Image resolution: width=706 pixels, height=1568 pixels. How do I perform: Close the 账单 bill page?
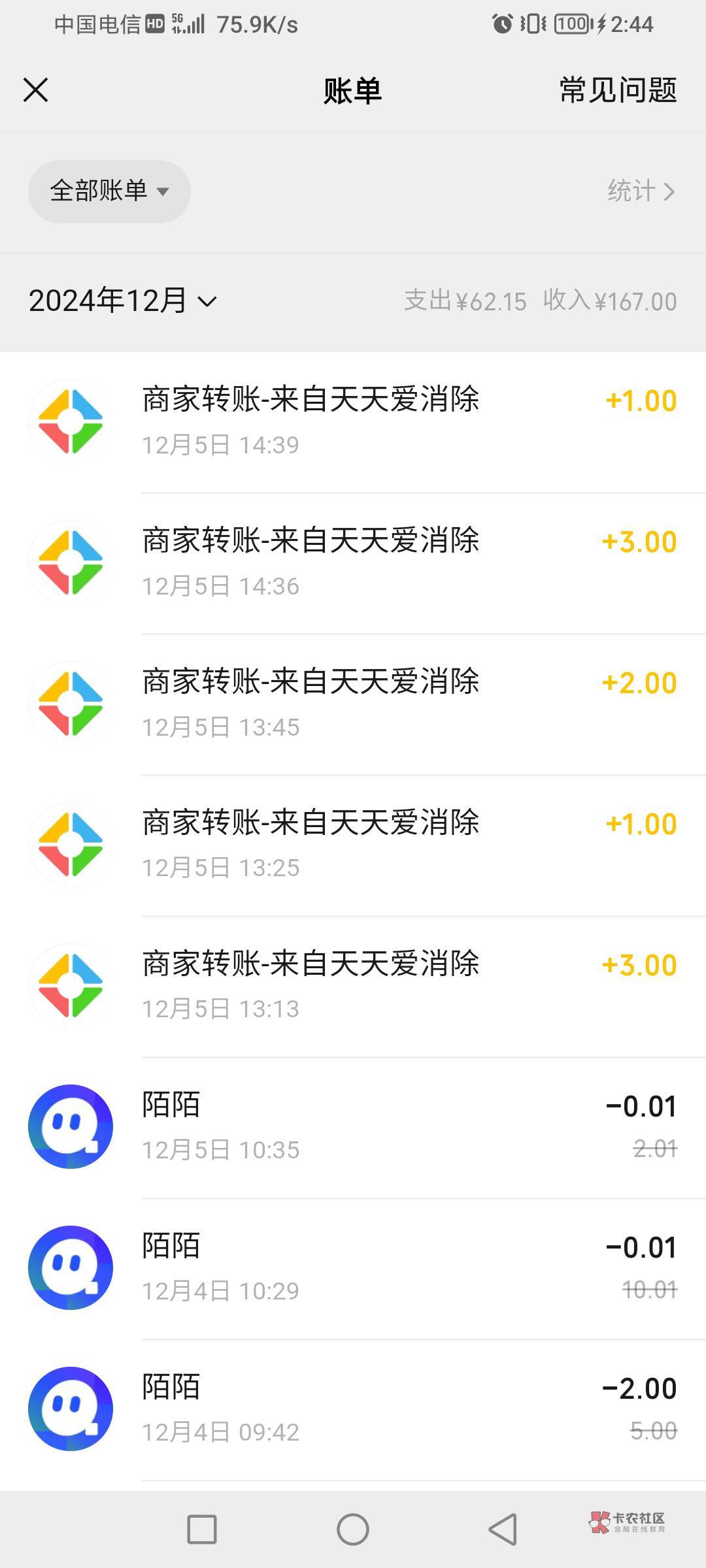[36, 90]
